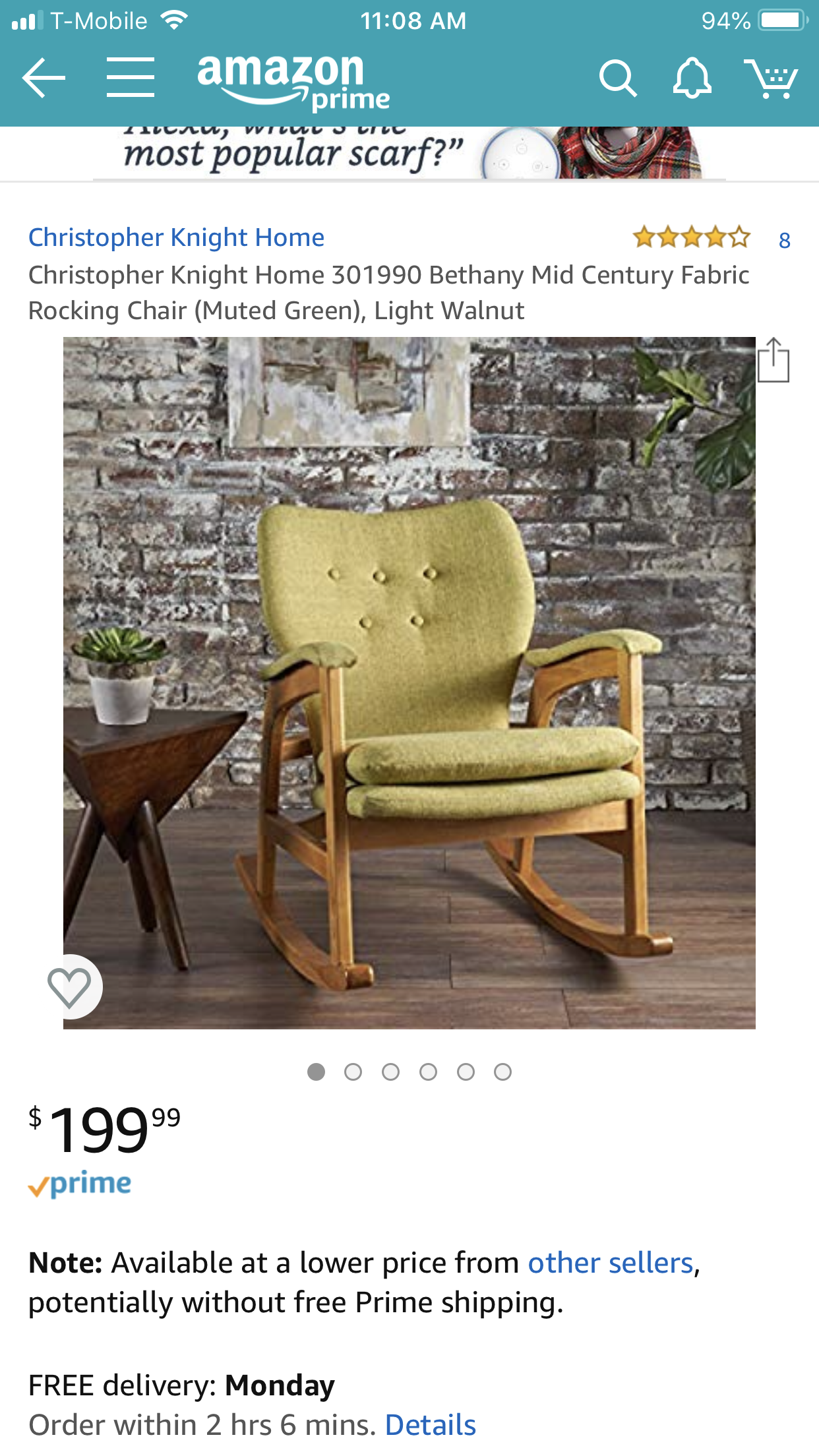Go back with the arrow icon
Screen dimensions: 819x1456
(44, 78)
